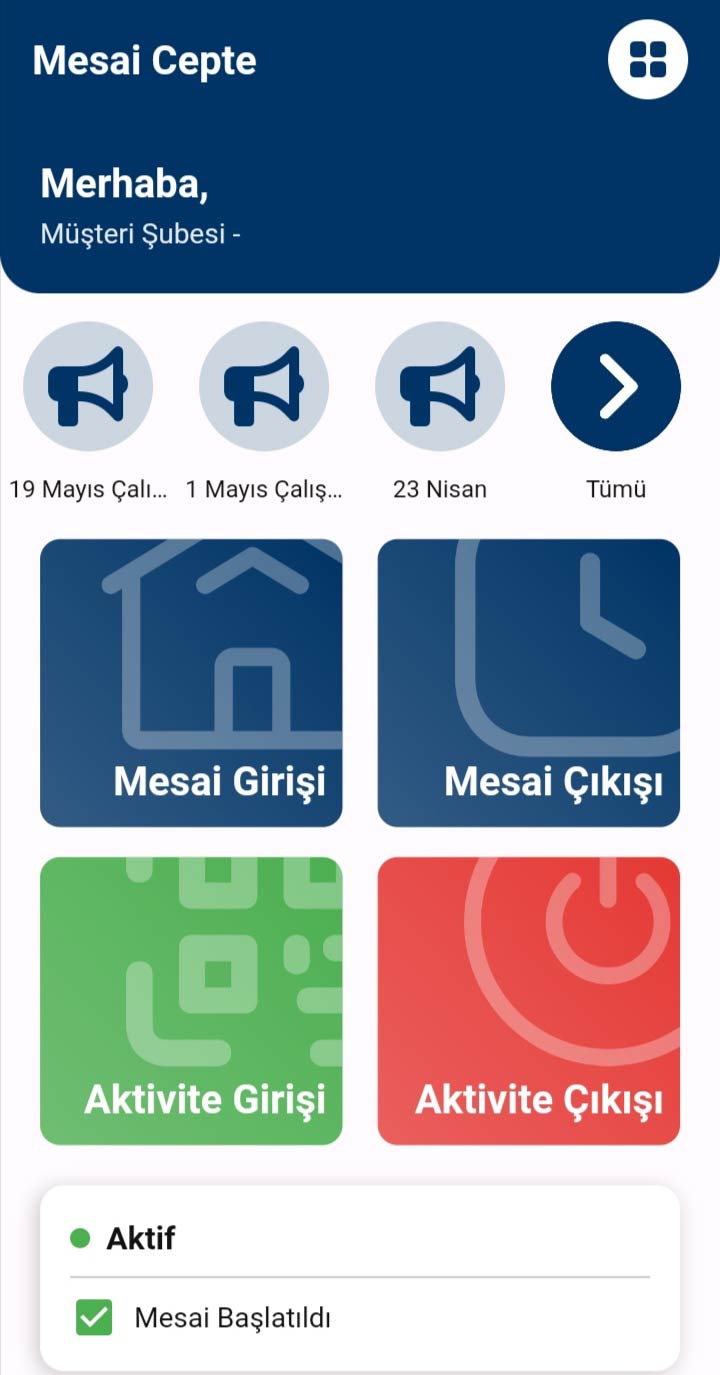Show all announcements via Tümü

click(x=616, y=386)
